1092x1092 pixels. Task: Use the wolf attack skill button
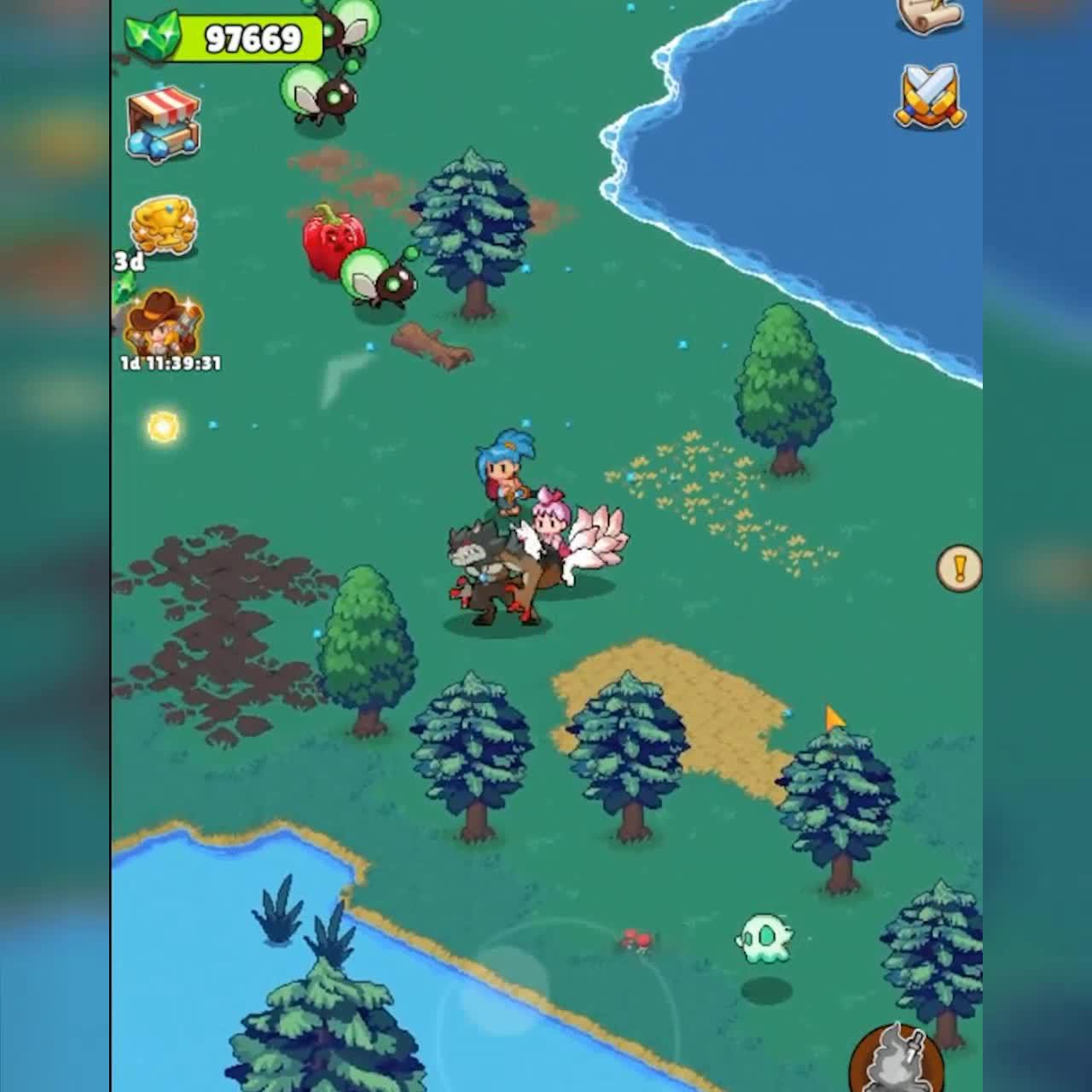[x=896, y=1062]
